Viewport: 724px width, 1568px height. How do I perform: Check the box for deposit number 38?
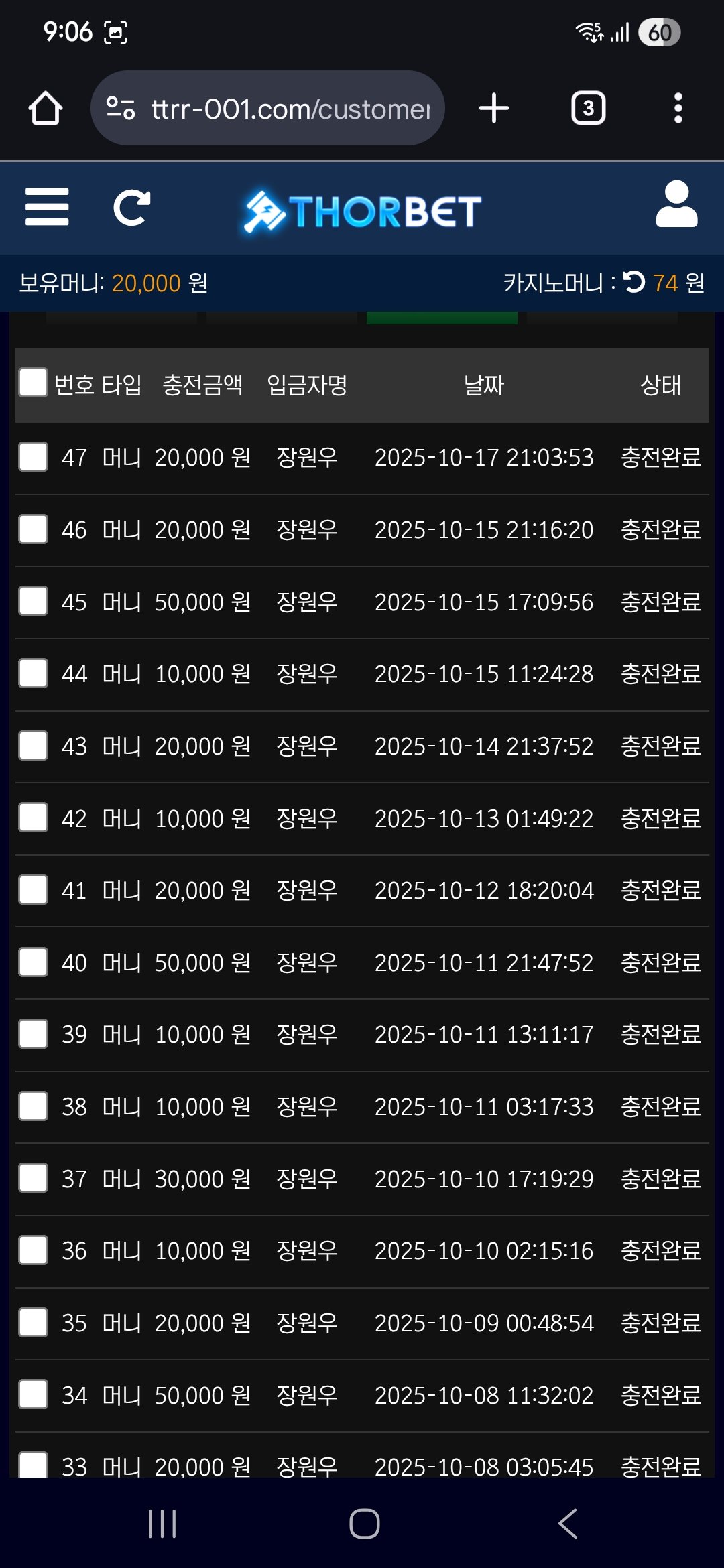pos(33,1106)
